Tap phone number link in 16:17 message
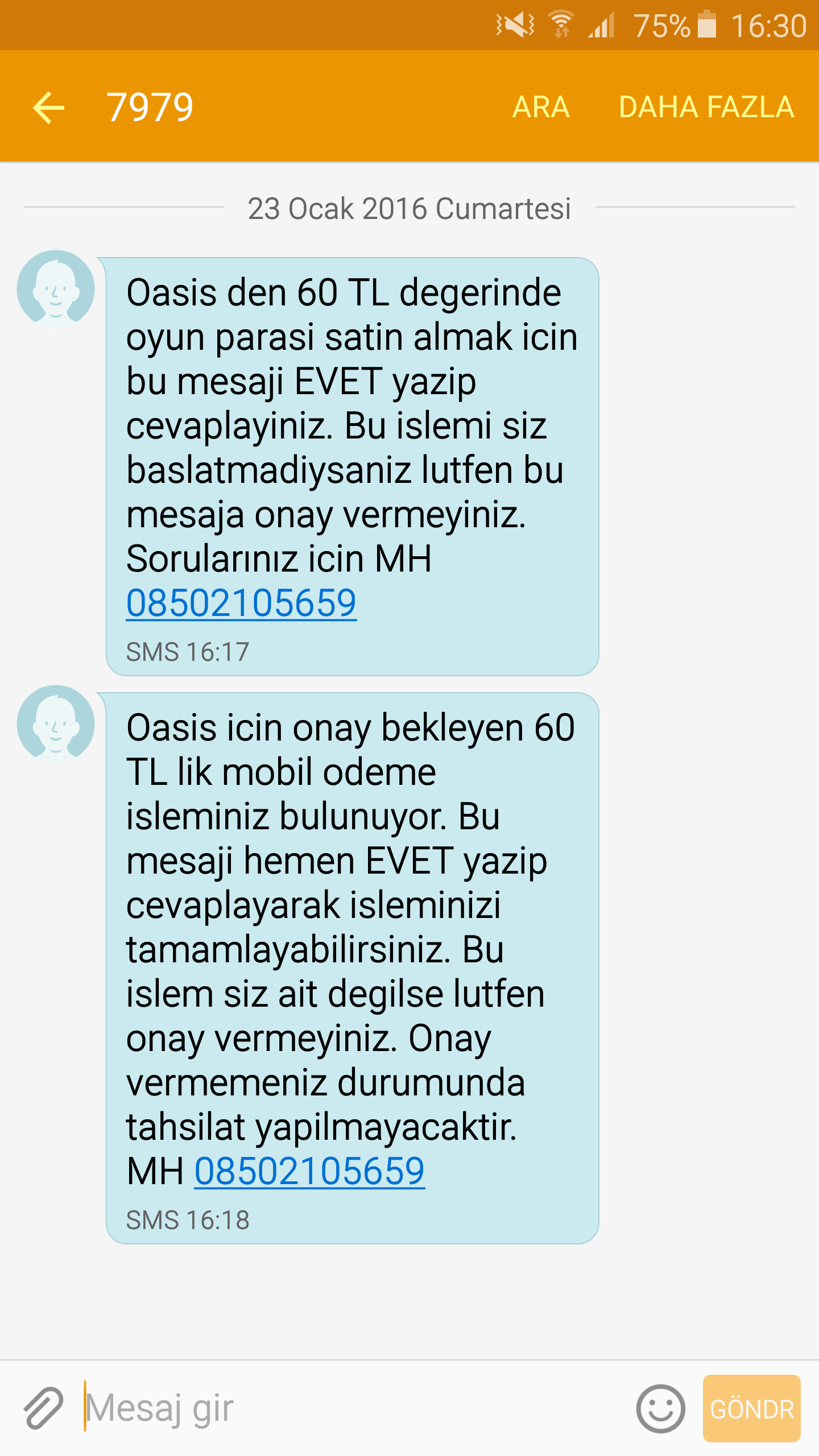 tap(241, 603)
